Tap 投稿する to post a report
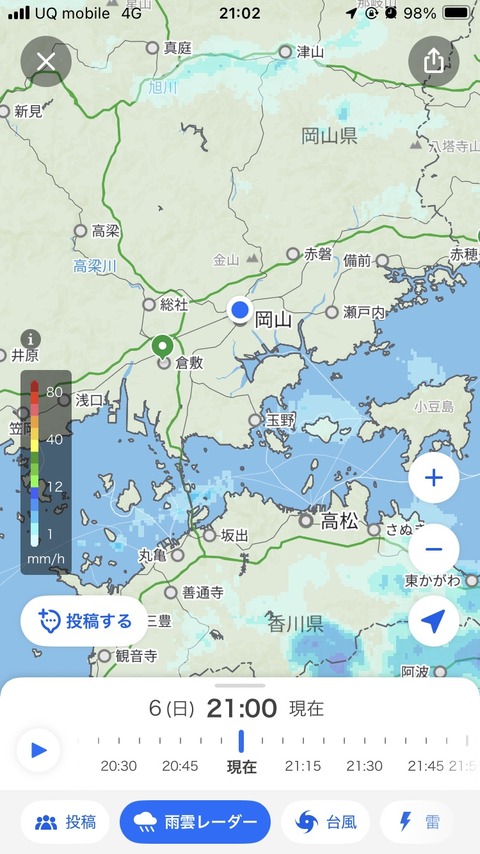The height and width of the screenshot is (854, 480). (x=84, y=621)
